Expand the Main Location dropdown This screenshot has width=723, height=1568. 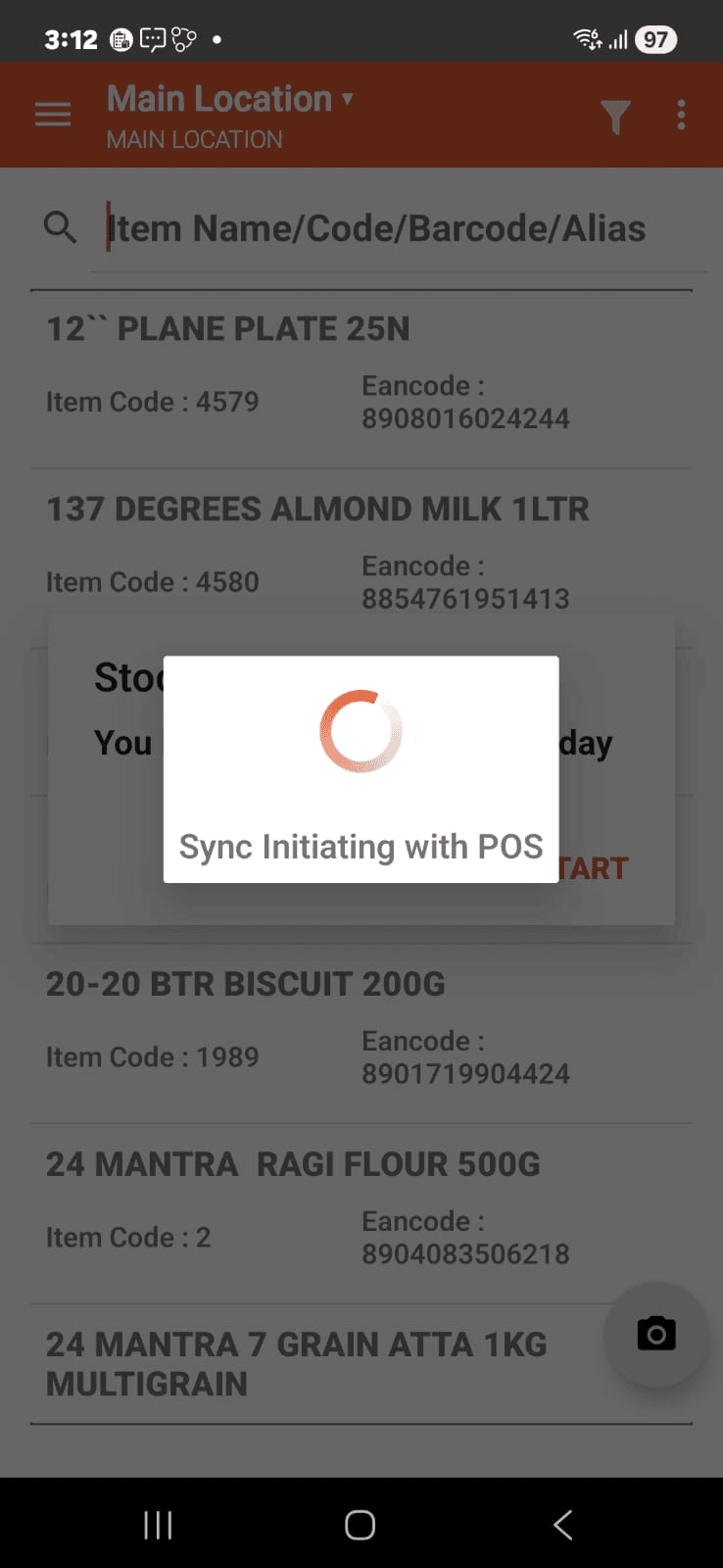pos(230,100)
